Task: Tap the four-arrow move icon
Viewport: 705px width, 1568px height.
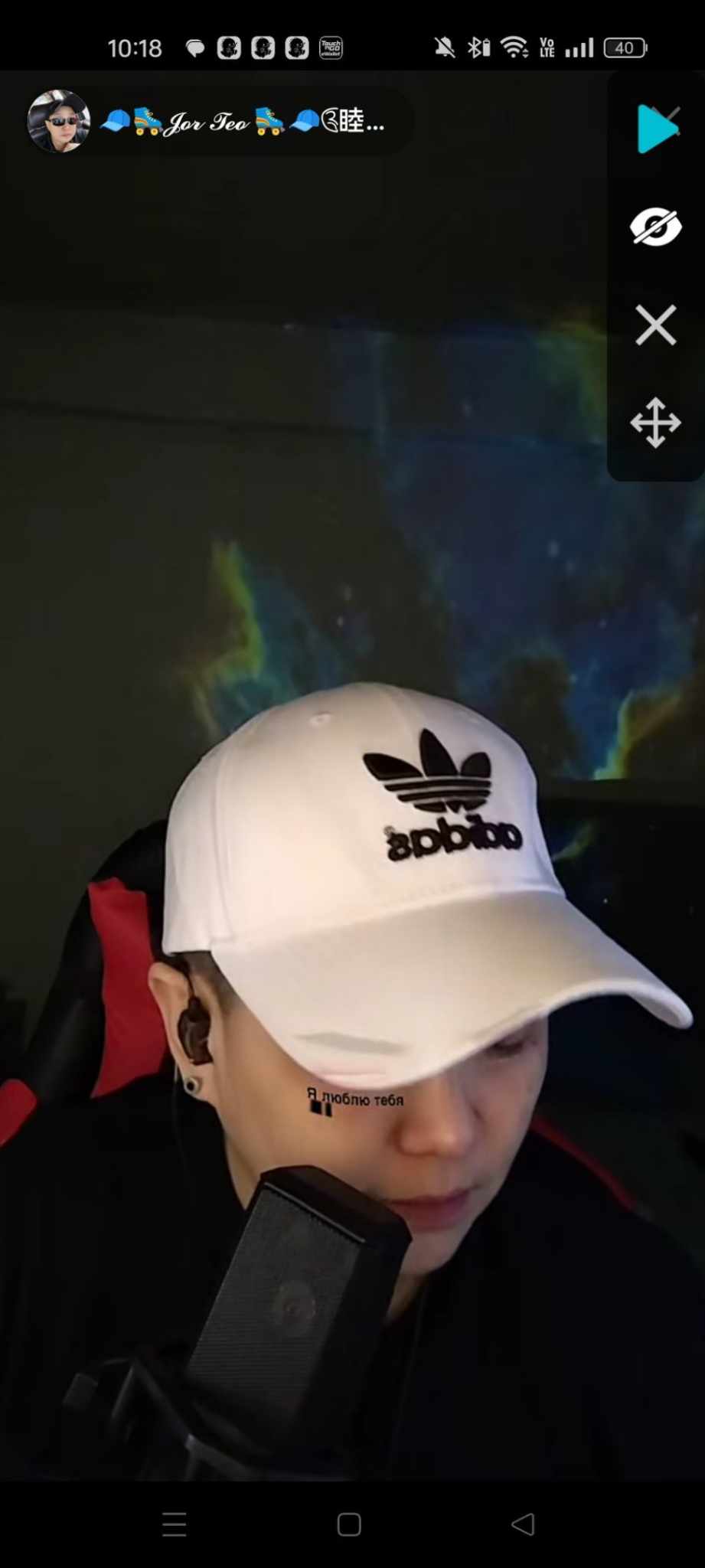Action: (x=656, y=423)
